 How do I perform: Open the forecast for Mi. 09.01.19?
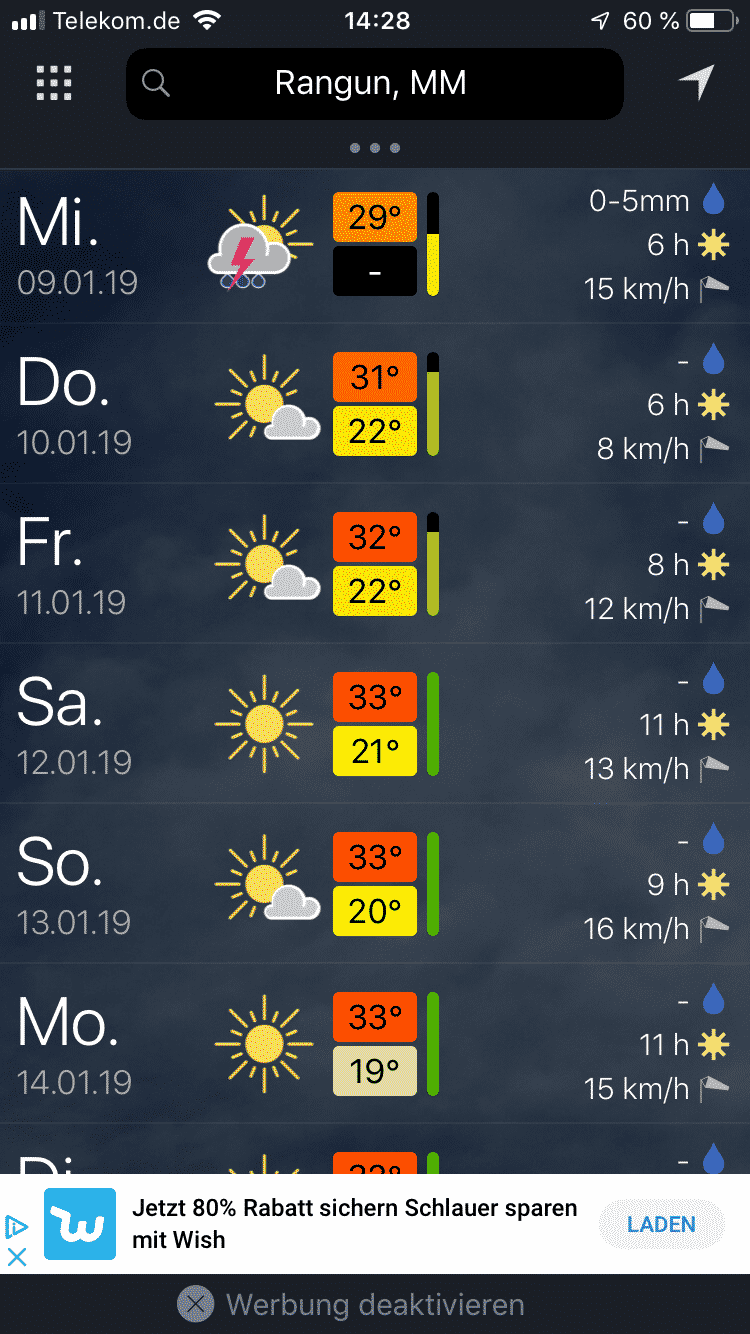375,244
